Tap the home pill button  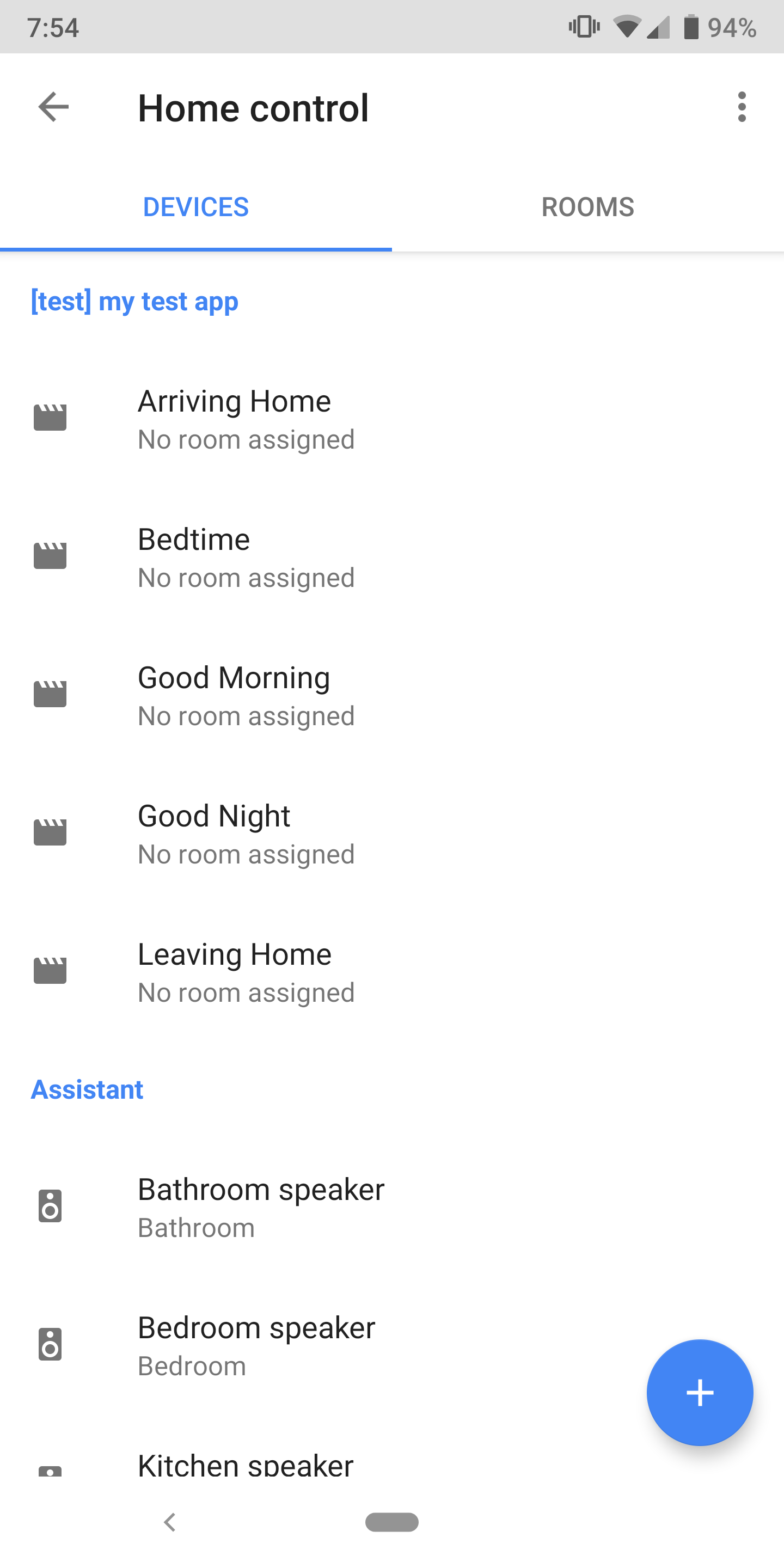391,1522
